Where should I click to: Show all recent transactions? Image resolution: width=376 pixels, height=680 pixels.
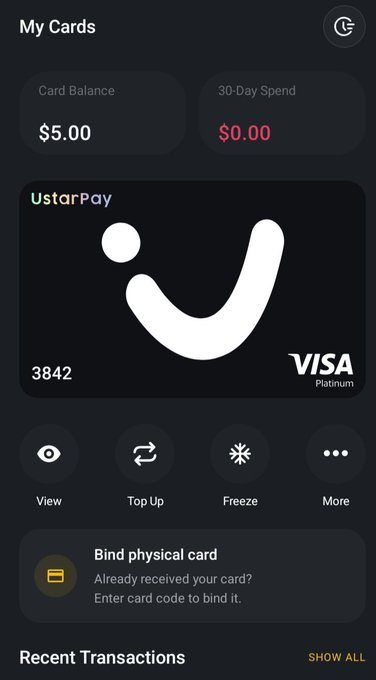tap(337, 657)
